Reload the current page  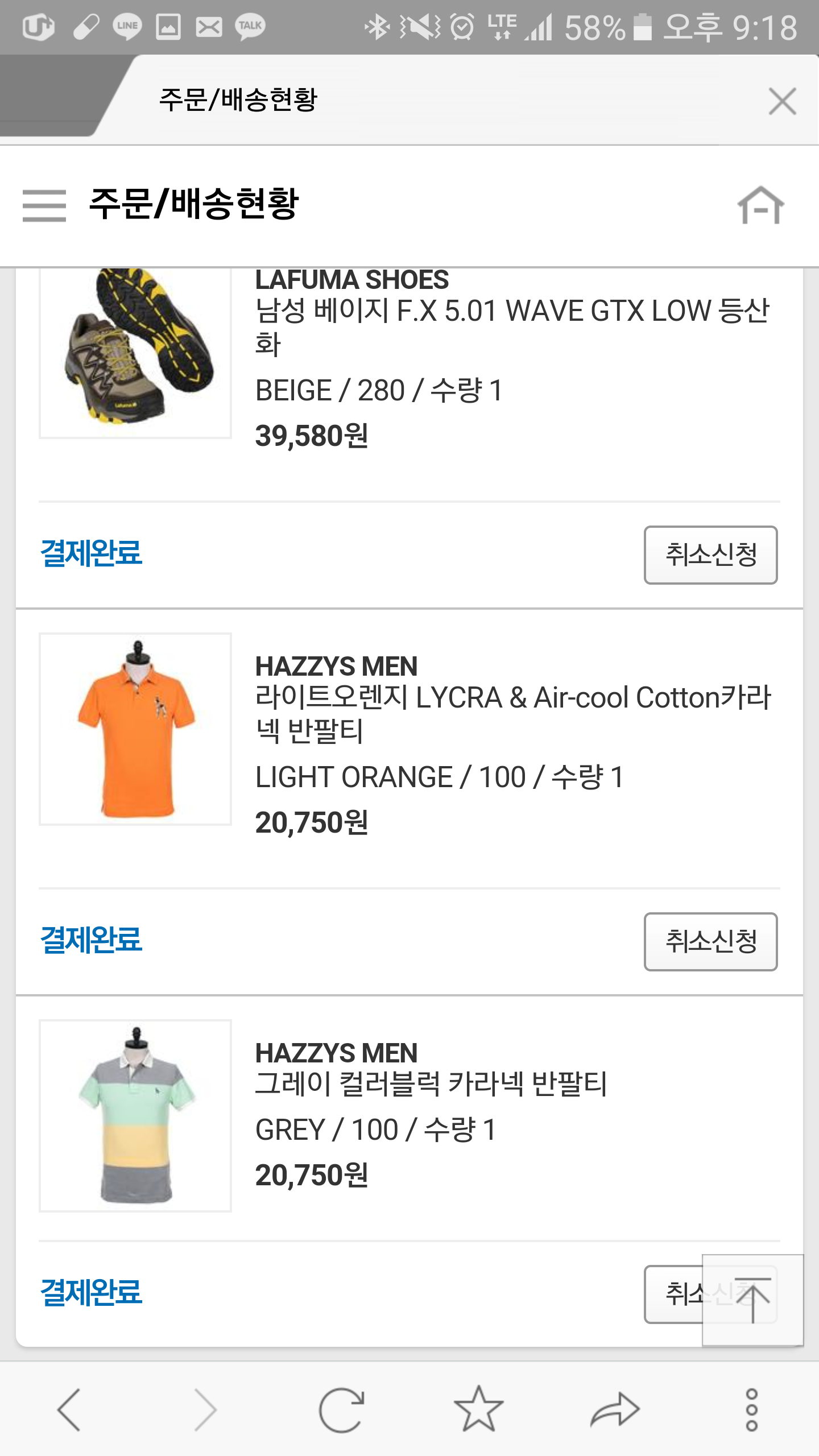pos(341,1409)
